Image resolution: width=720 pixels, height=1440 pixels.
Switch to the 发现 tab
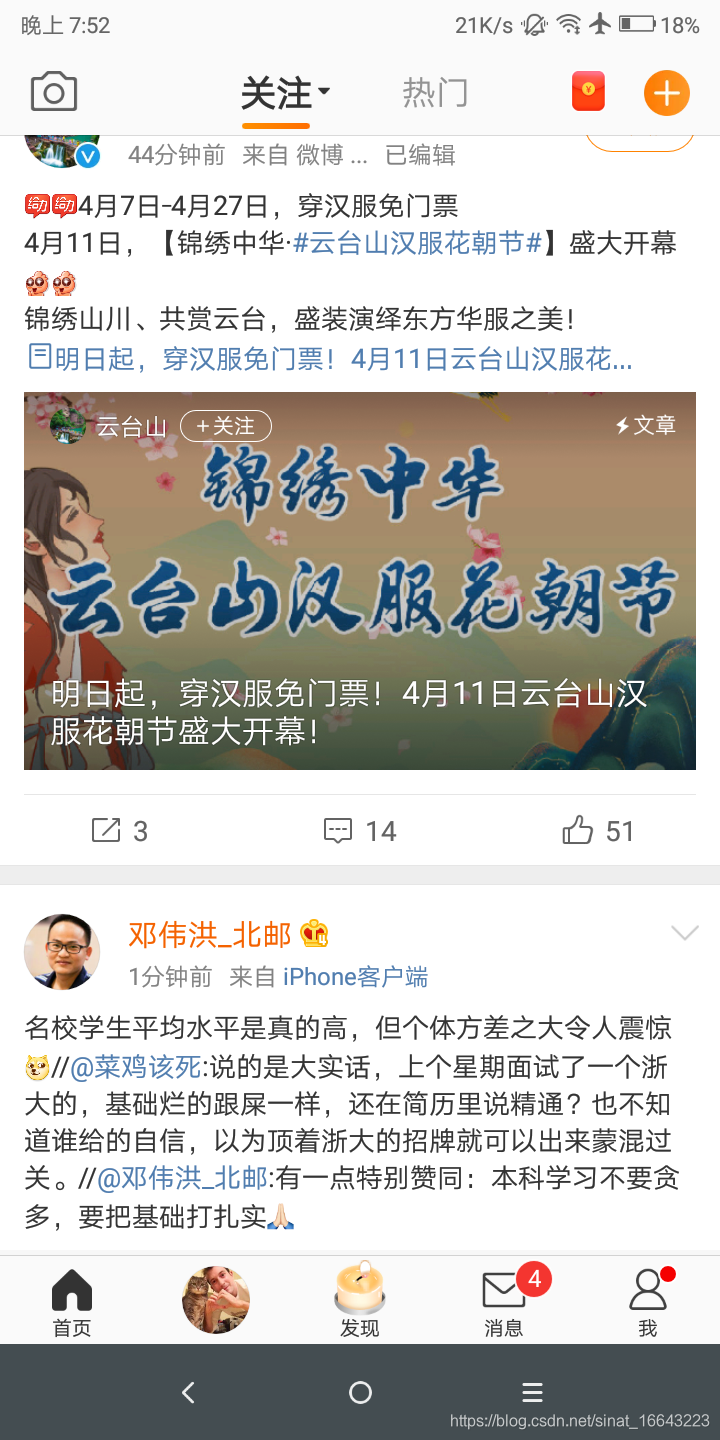360,1300
